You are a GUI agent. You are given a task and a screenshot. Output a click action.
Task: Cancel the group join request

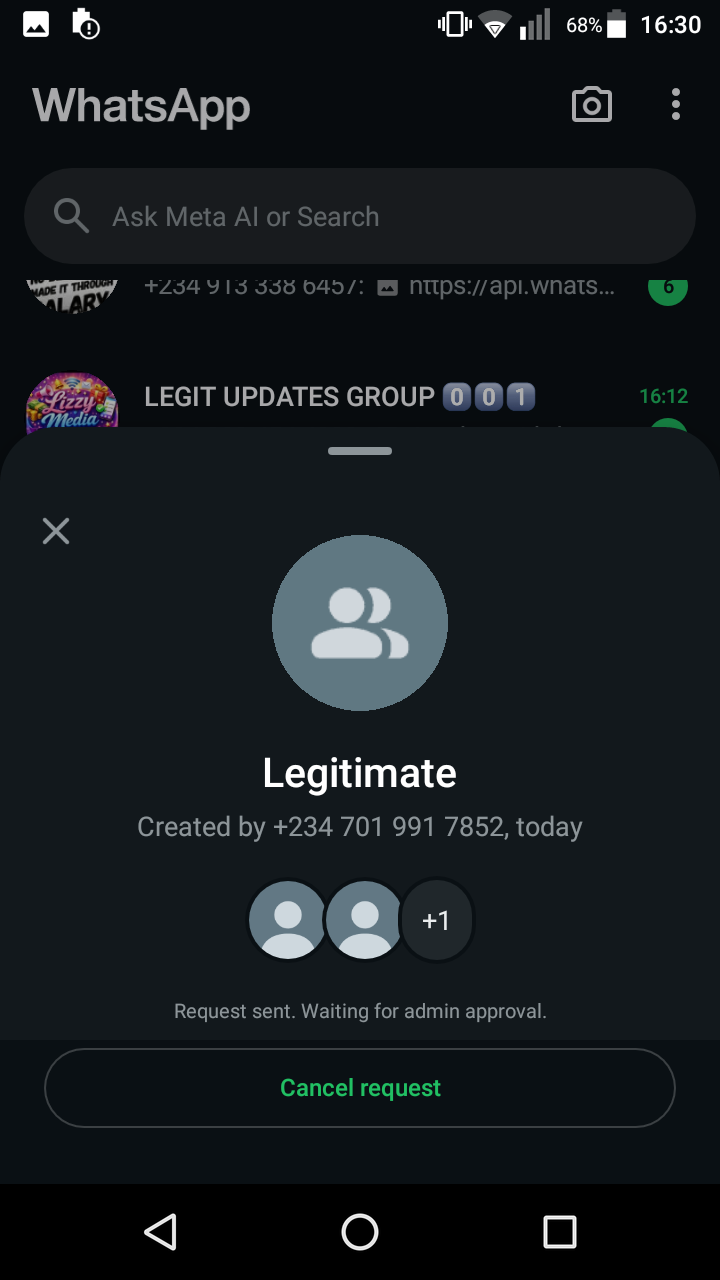pyautogui.click(x=360, y=1088)
